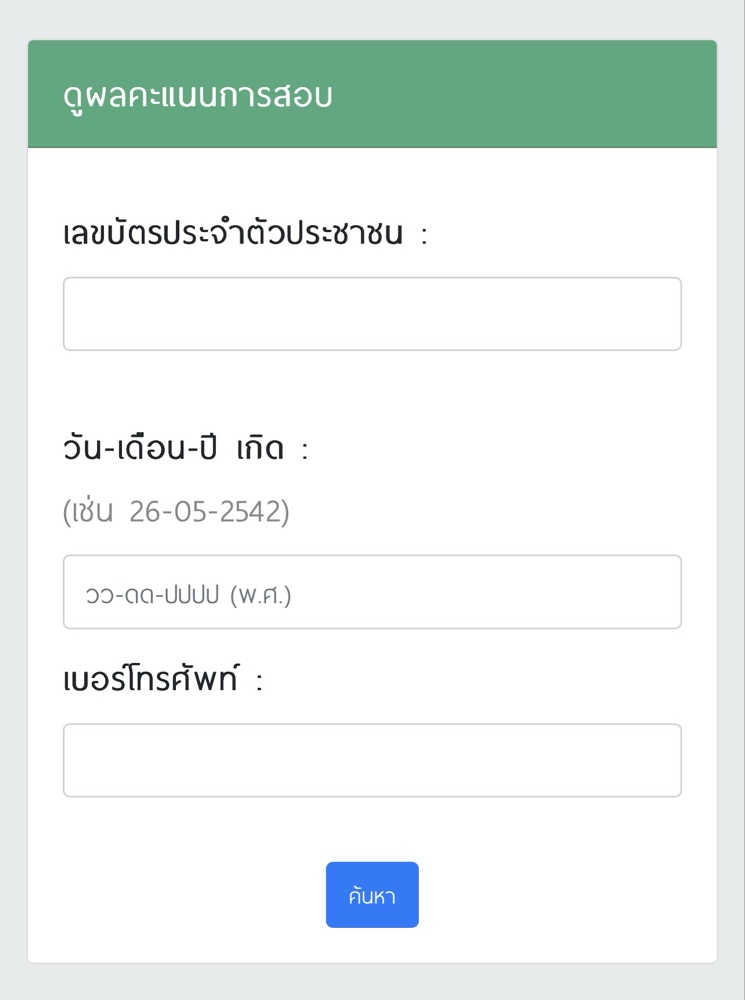Click below the phone field above the button
The width and height of the screenshot is (745, 1000).
pos(372,825)
